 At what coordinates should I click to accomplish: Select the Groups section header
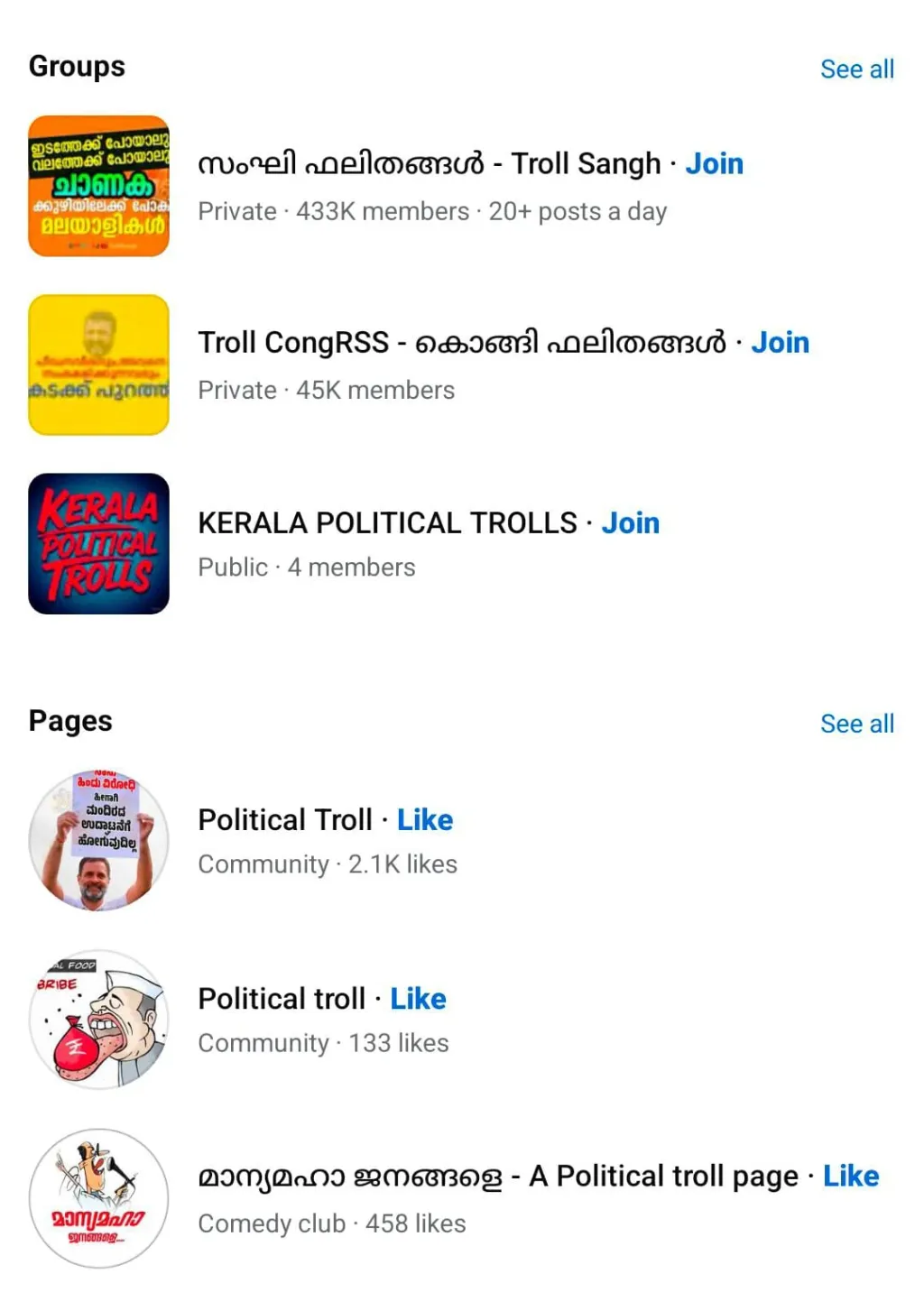pos(76,66)
